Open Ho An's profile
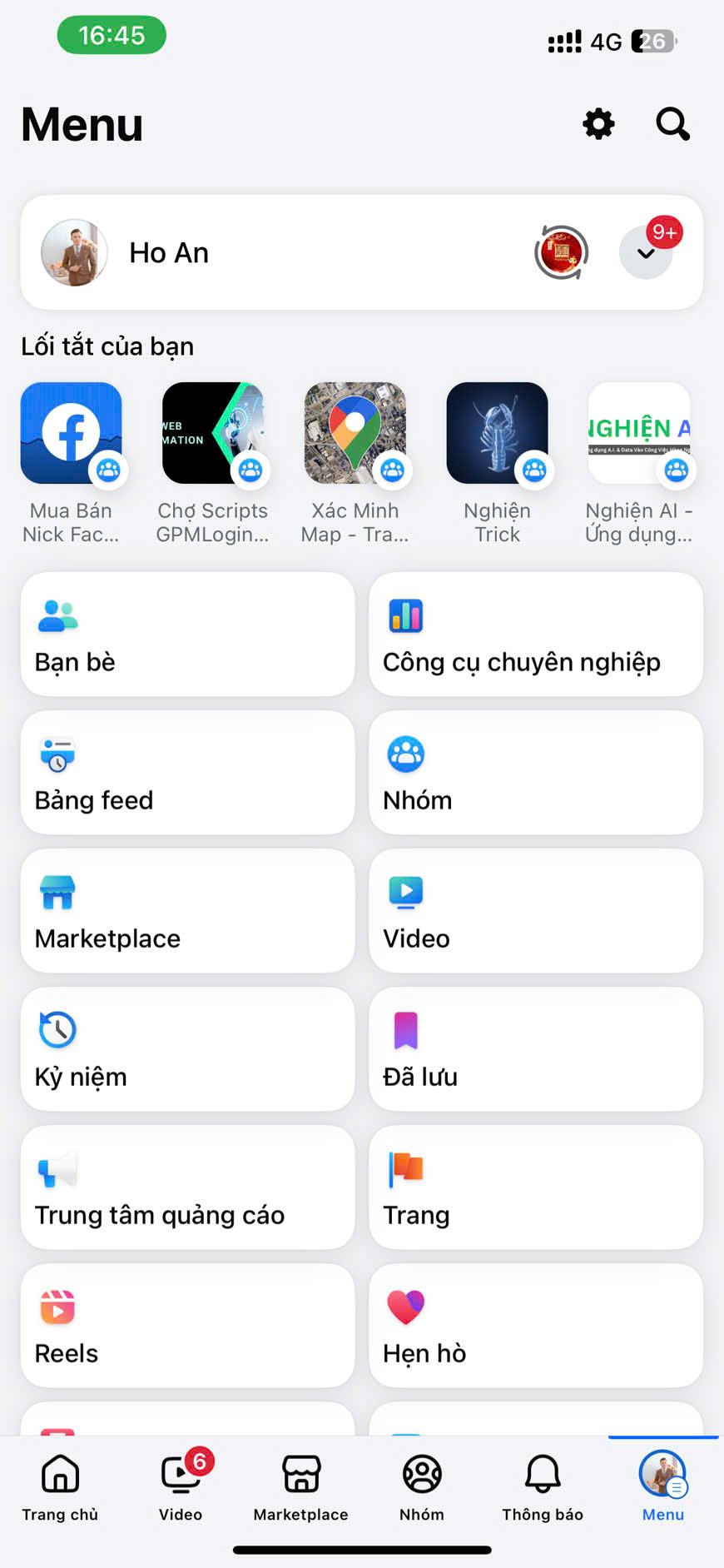Image resolution: width=724 pixels, height=1568 pixels. click(169, 252)
